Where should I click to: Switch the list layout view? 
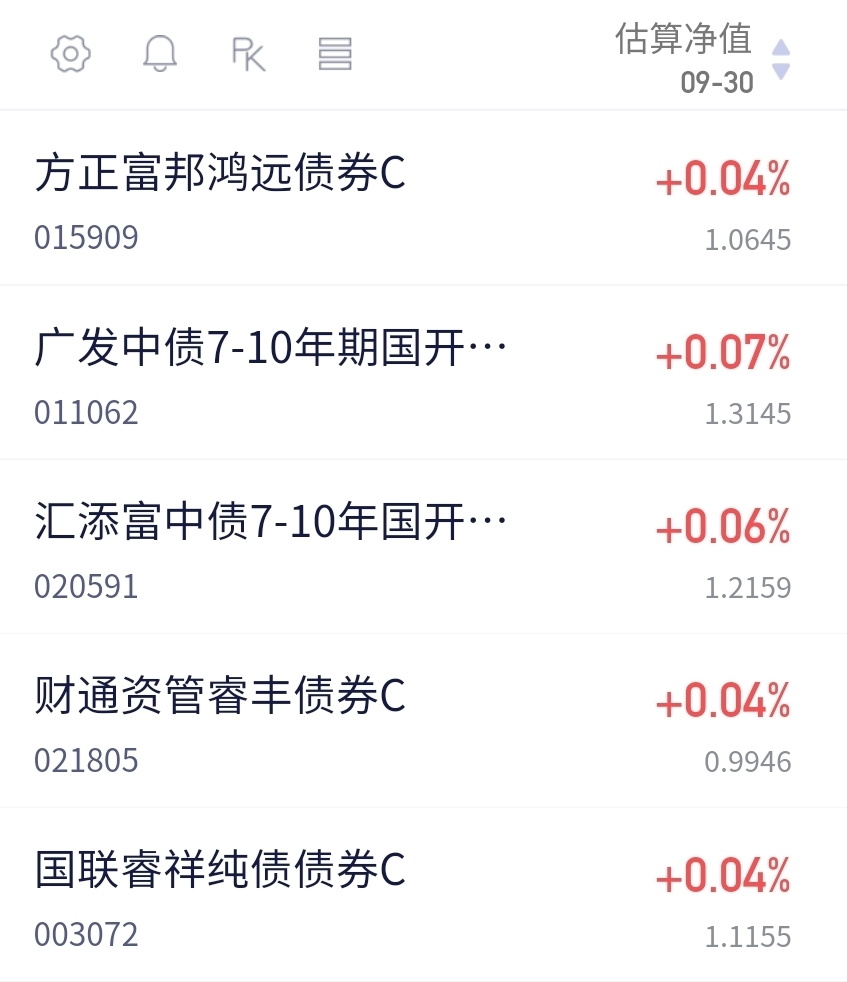[335, 54]
